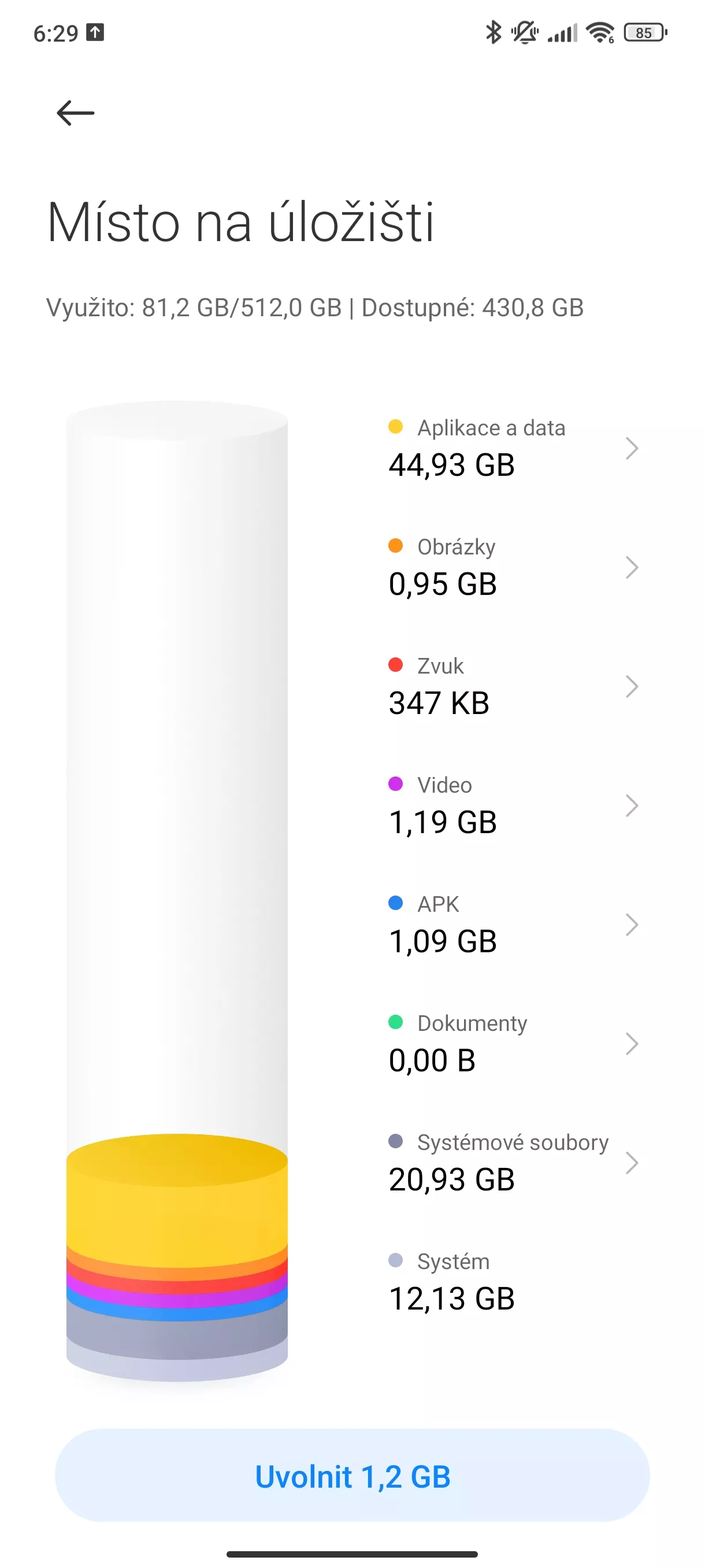The width and height of the screenshot is (705, 1568).
Task: Open Systémové soubory storage details
Action: [514, 1163]
